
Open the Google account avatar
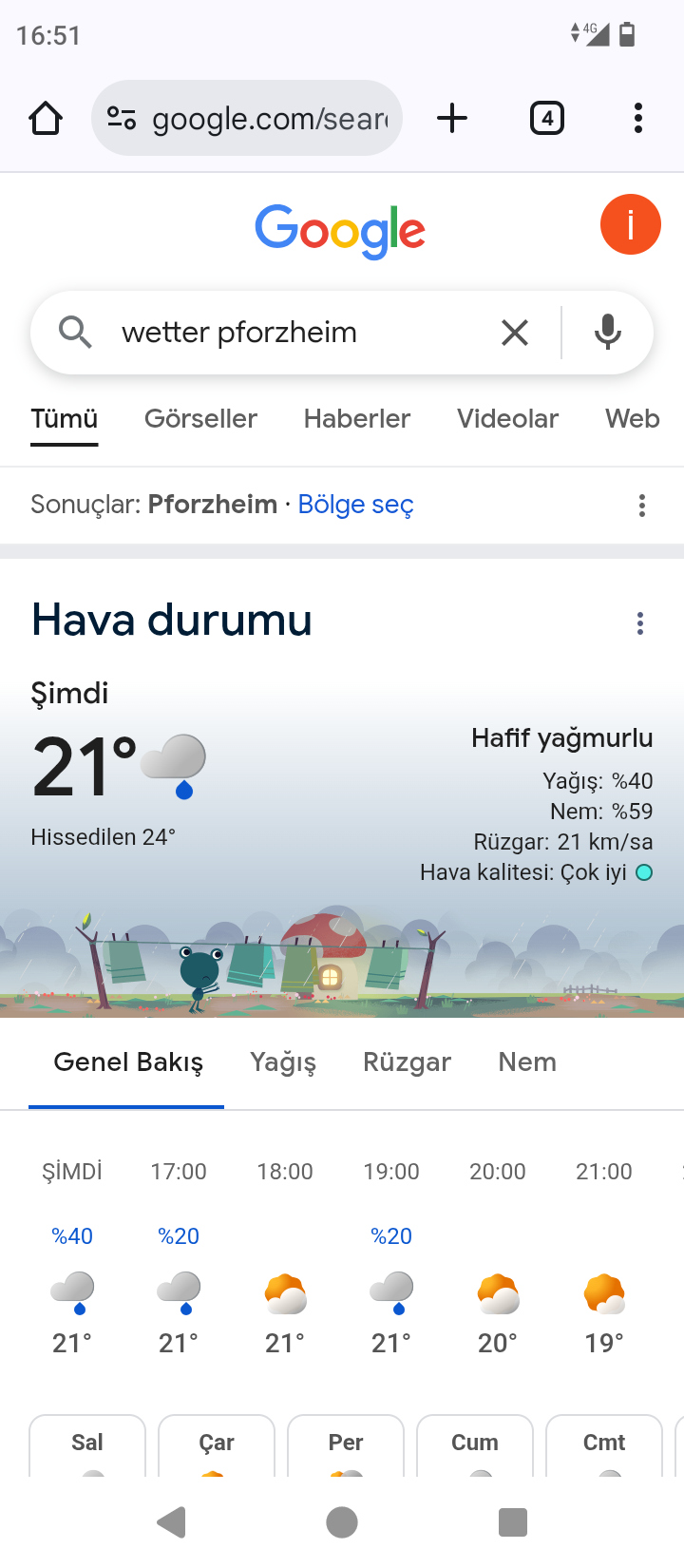tap(630, 225)
